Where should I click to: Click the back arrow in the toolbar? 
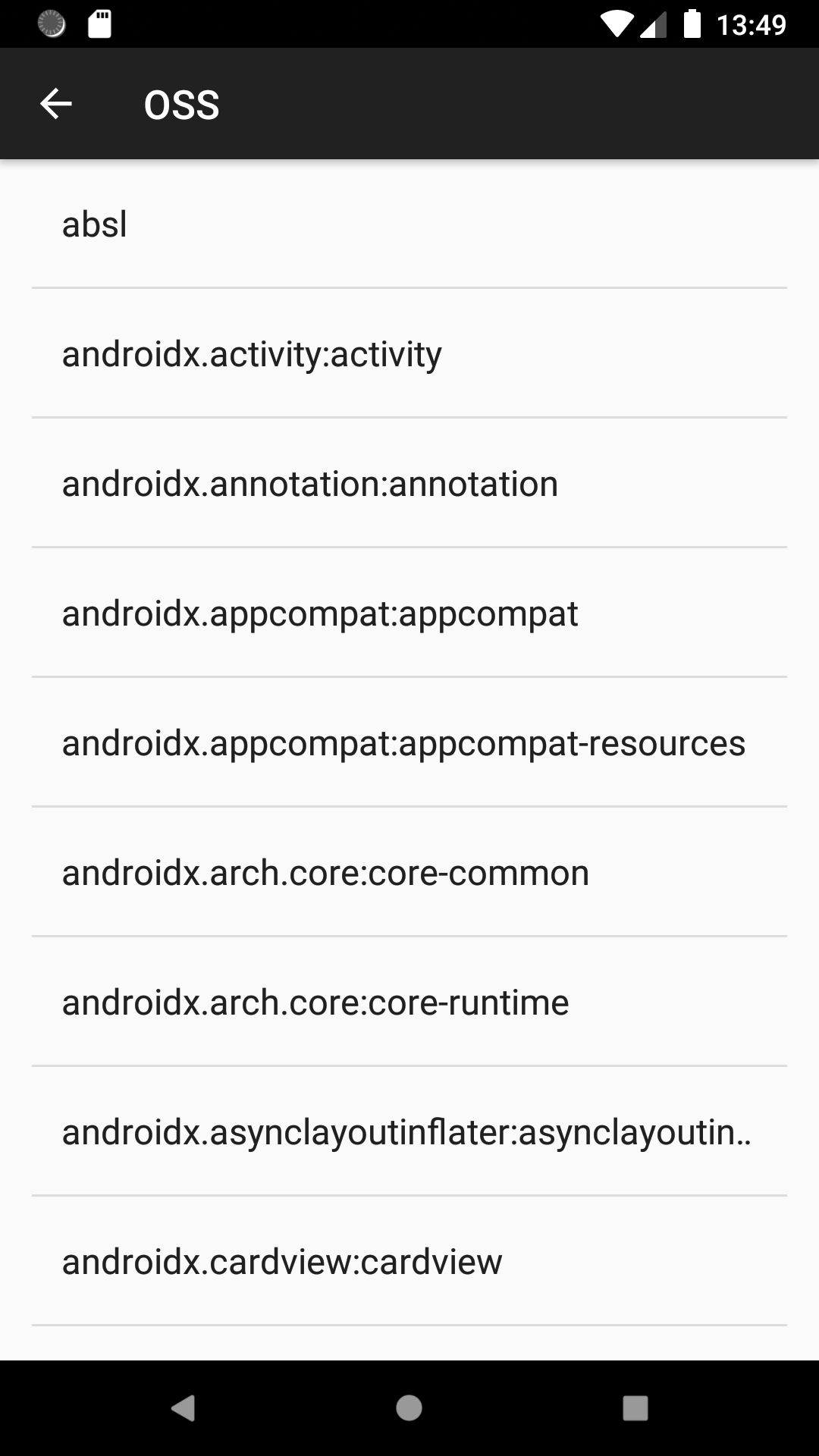pyautogui.click(x=55, y=103)
